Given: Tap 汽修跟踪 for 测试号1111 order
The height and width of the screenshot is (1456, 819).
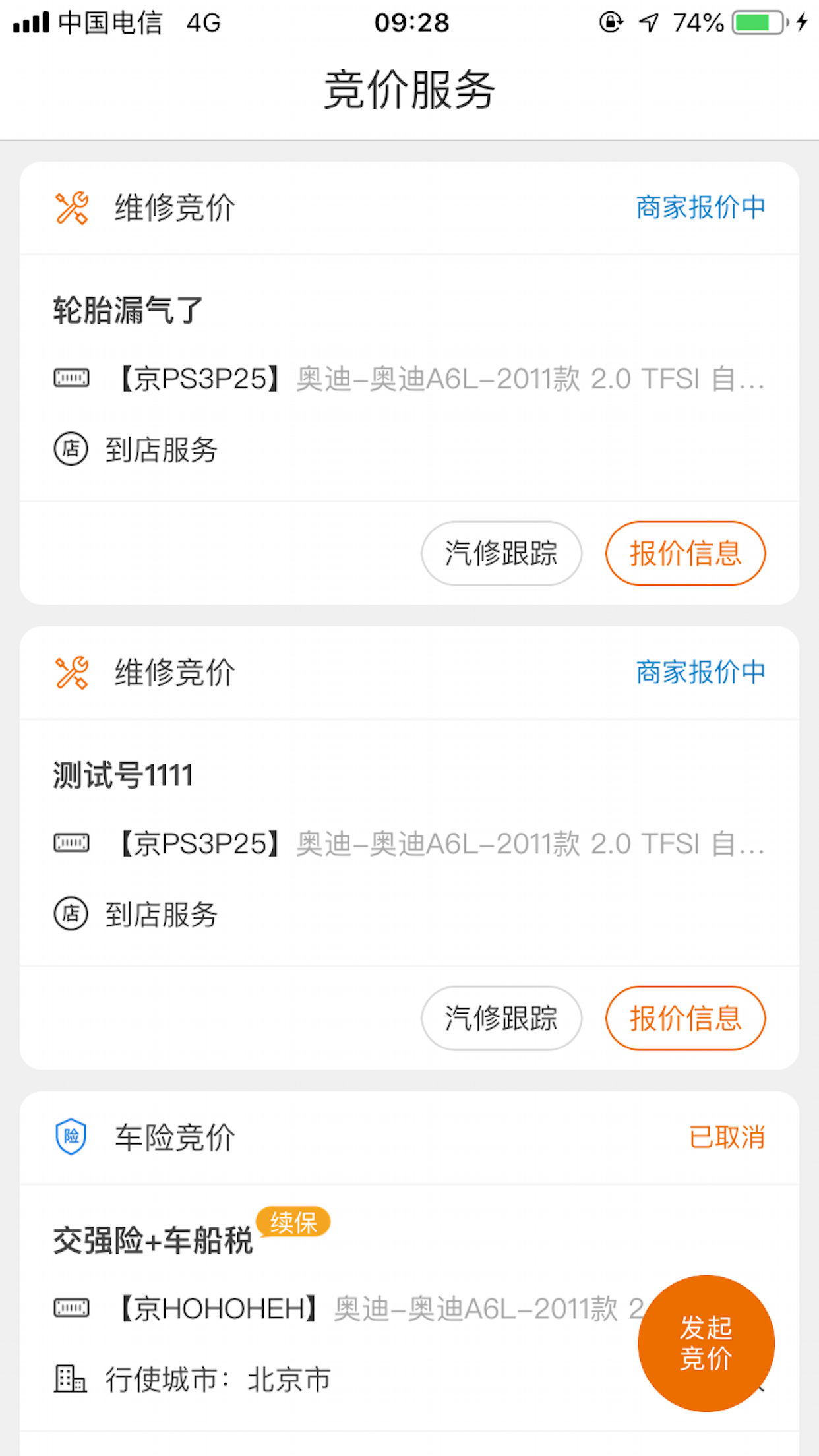Looking at the screenshot, I should pyautogui.click(x=501, y=1018).
